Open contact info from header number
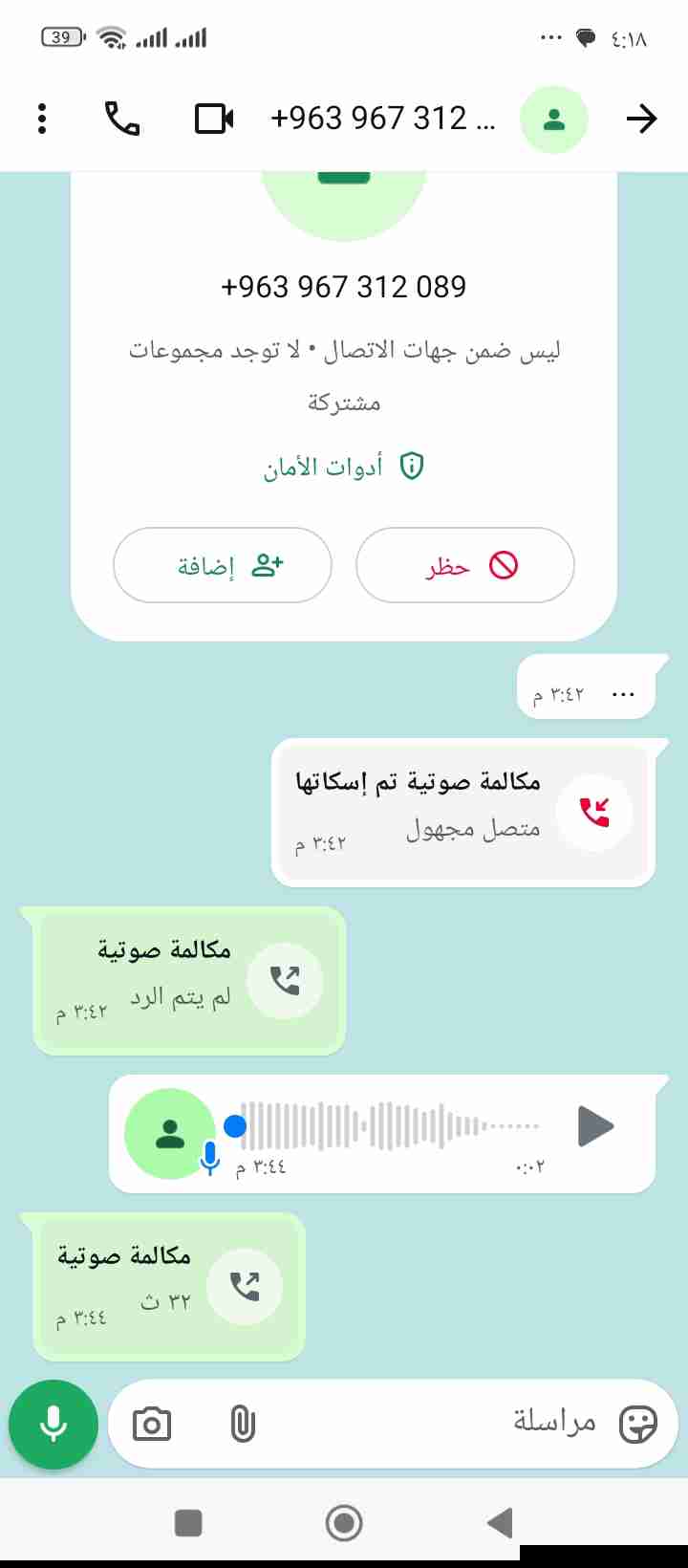This screenshot has width=688, height=1568. [x=382, y=119]
